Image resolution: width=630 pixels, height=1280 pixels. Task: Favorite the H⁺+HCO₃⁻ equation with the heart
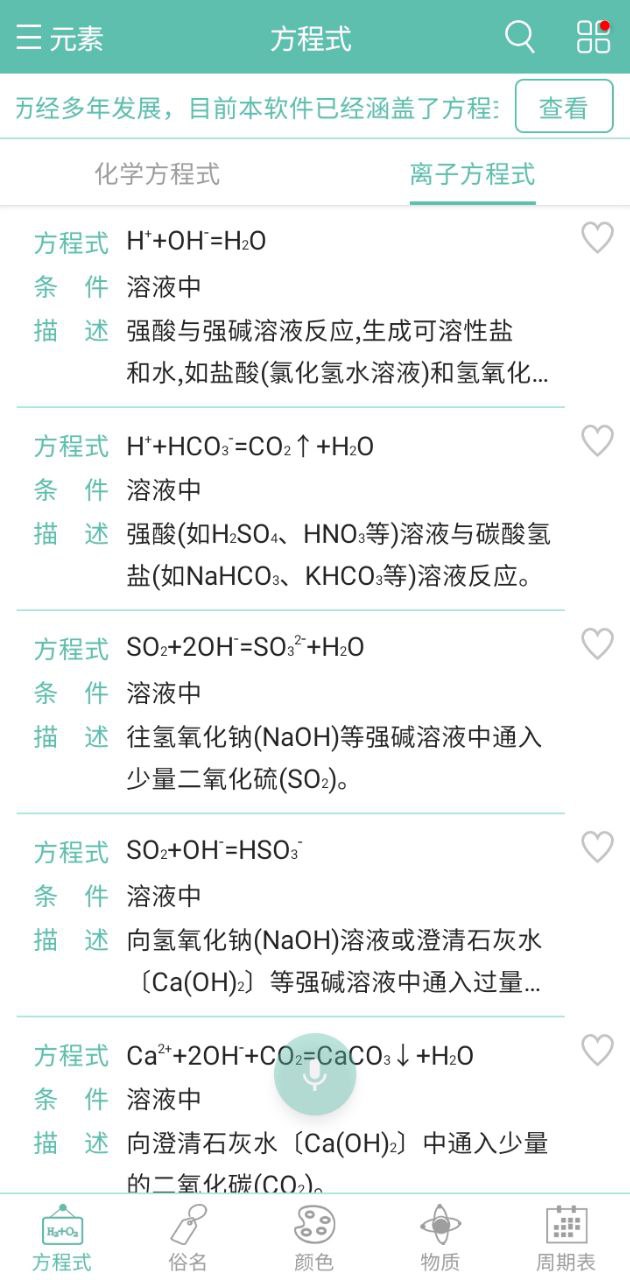coord(597,441)
